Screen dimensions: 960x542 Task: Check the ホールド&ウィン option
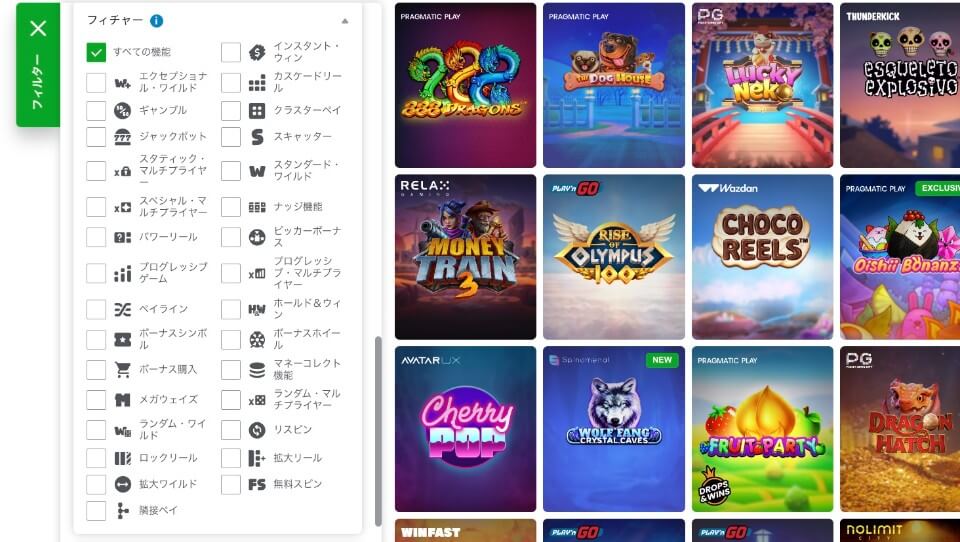[x=231, y=309]
